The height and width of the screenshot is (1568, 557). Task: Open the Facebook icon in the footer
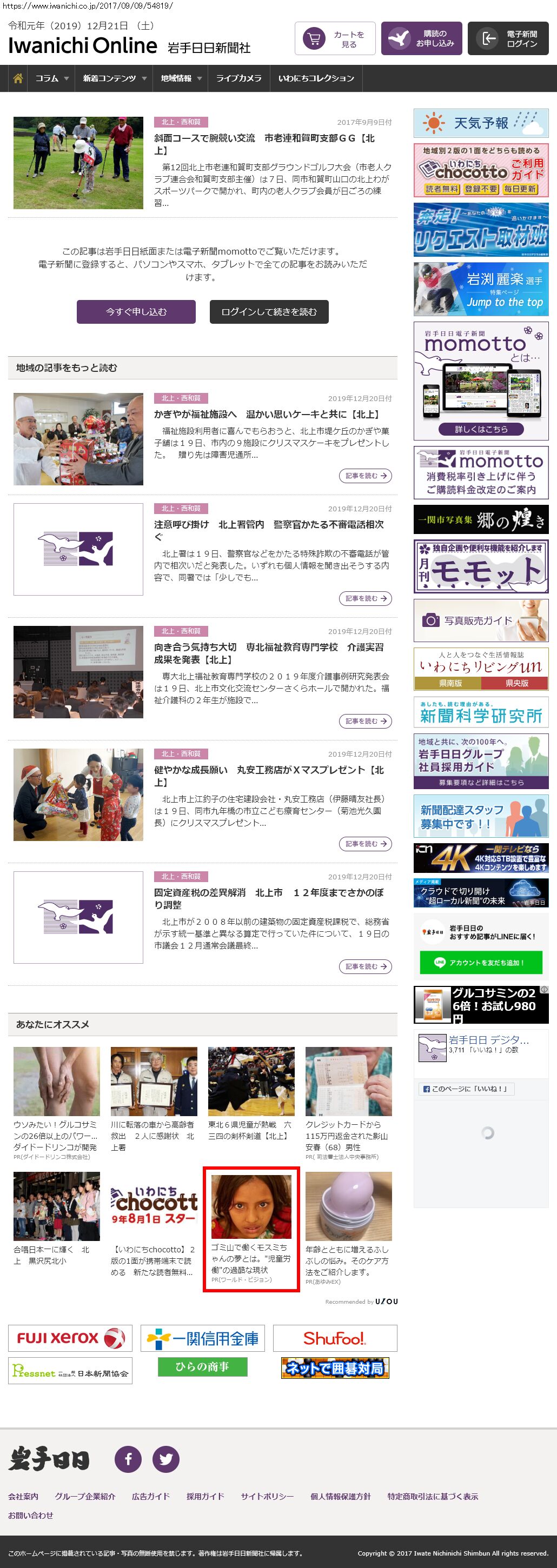128,1458
